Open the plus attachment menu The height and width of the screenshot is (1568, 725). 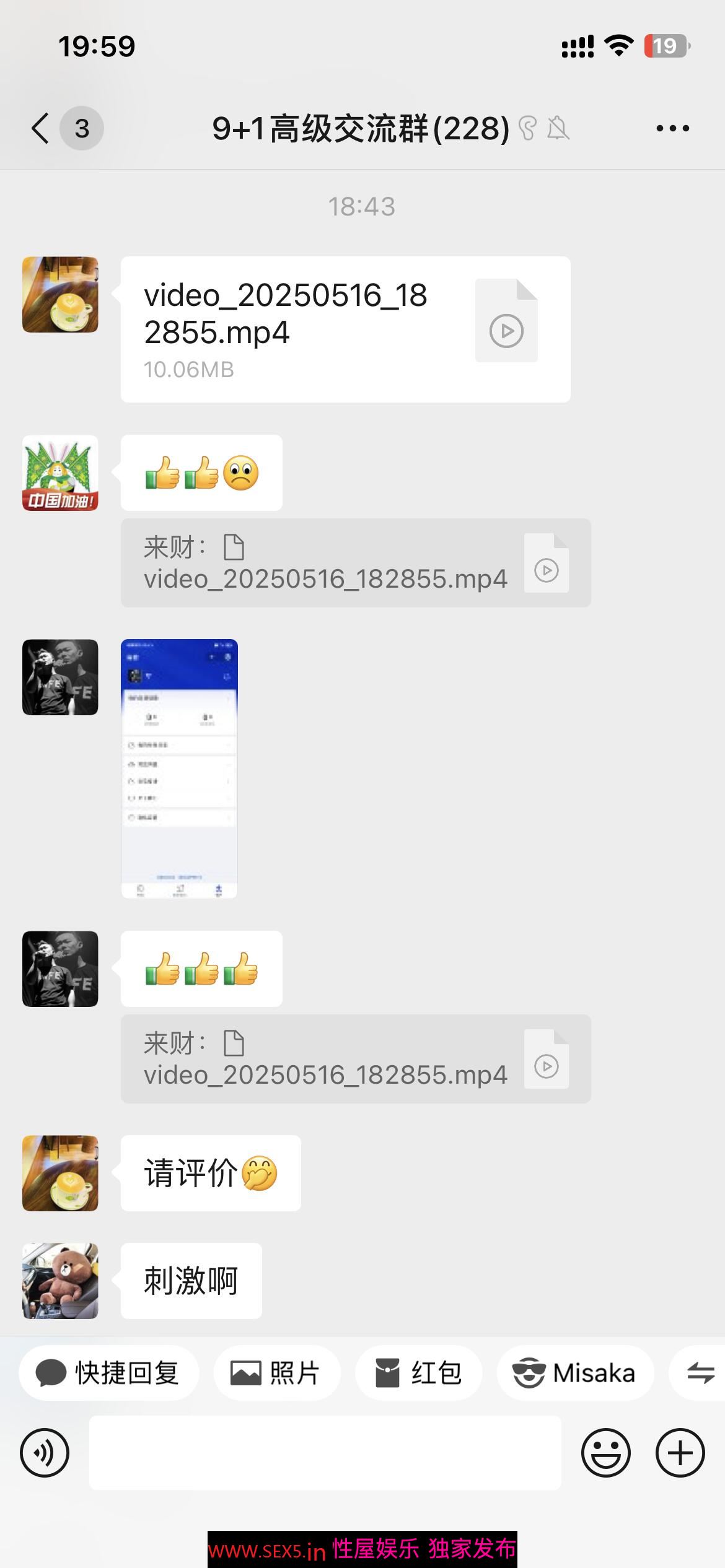click(x=680, y=1452)
